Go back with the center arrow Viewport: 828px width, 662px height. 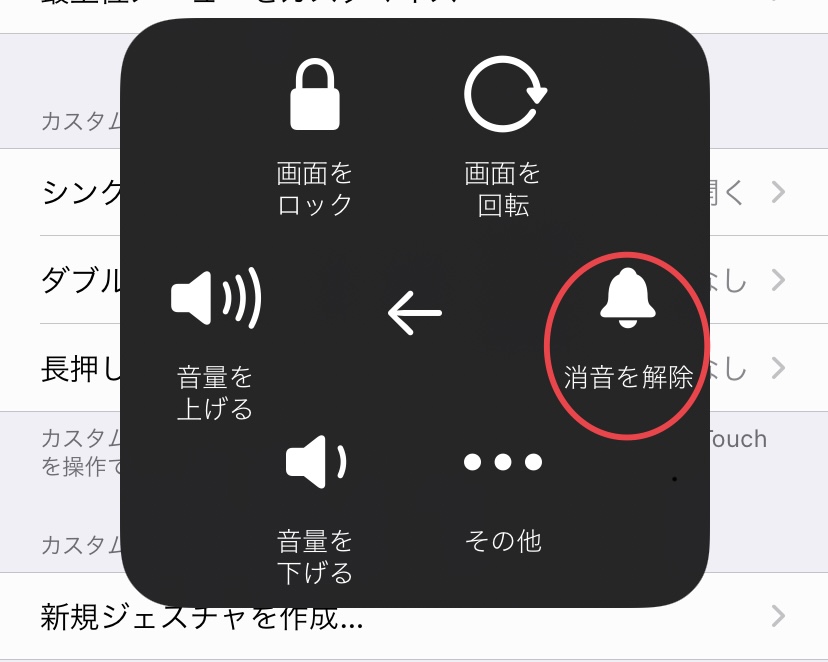click(414, 313)
